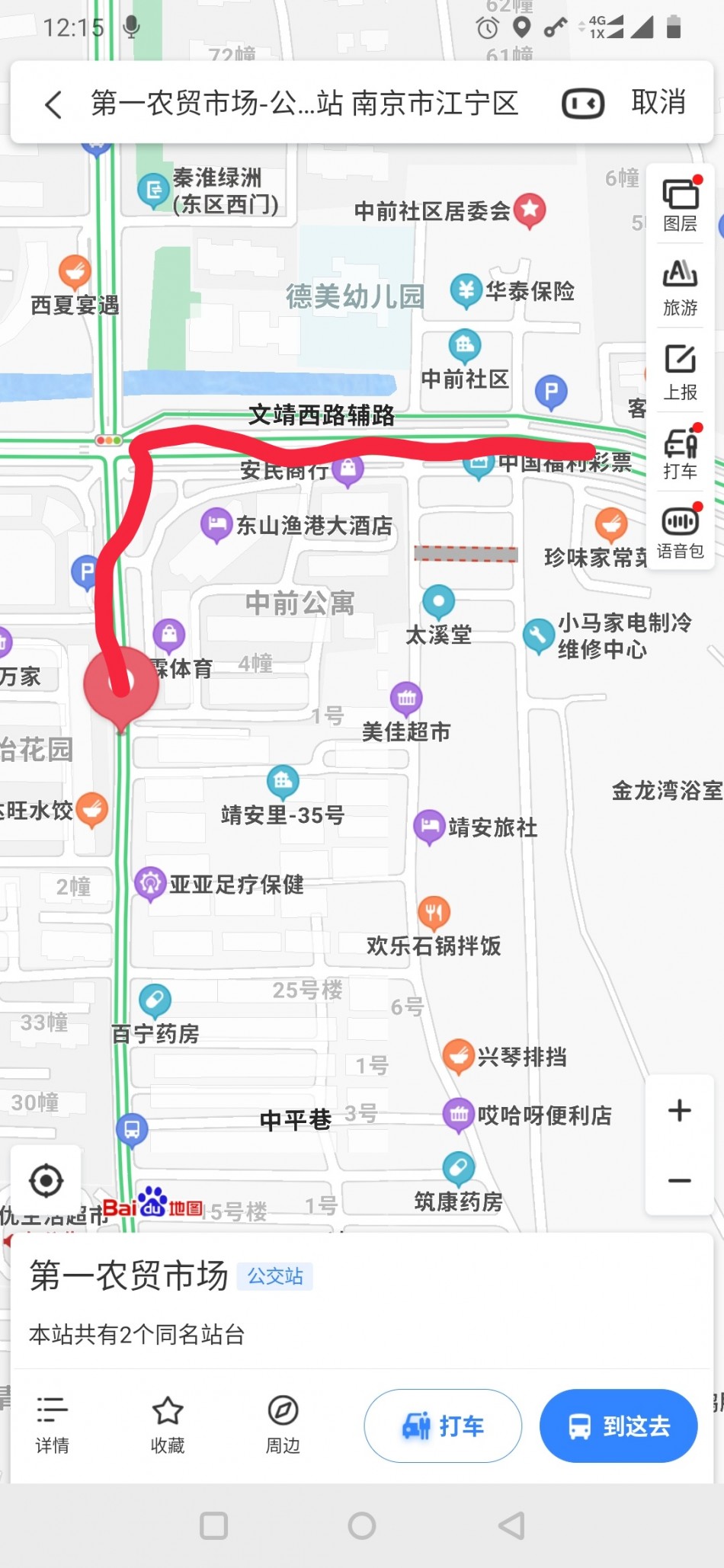The image size is (724, 1568).
Task: Start a route with 到这去
Action: pos(619,1426)
